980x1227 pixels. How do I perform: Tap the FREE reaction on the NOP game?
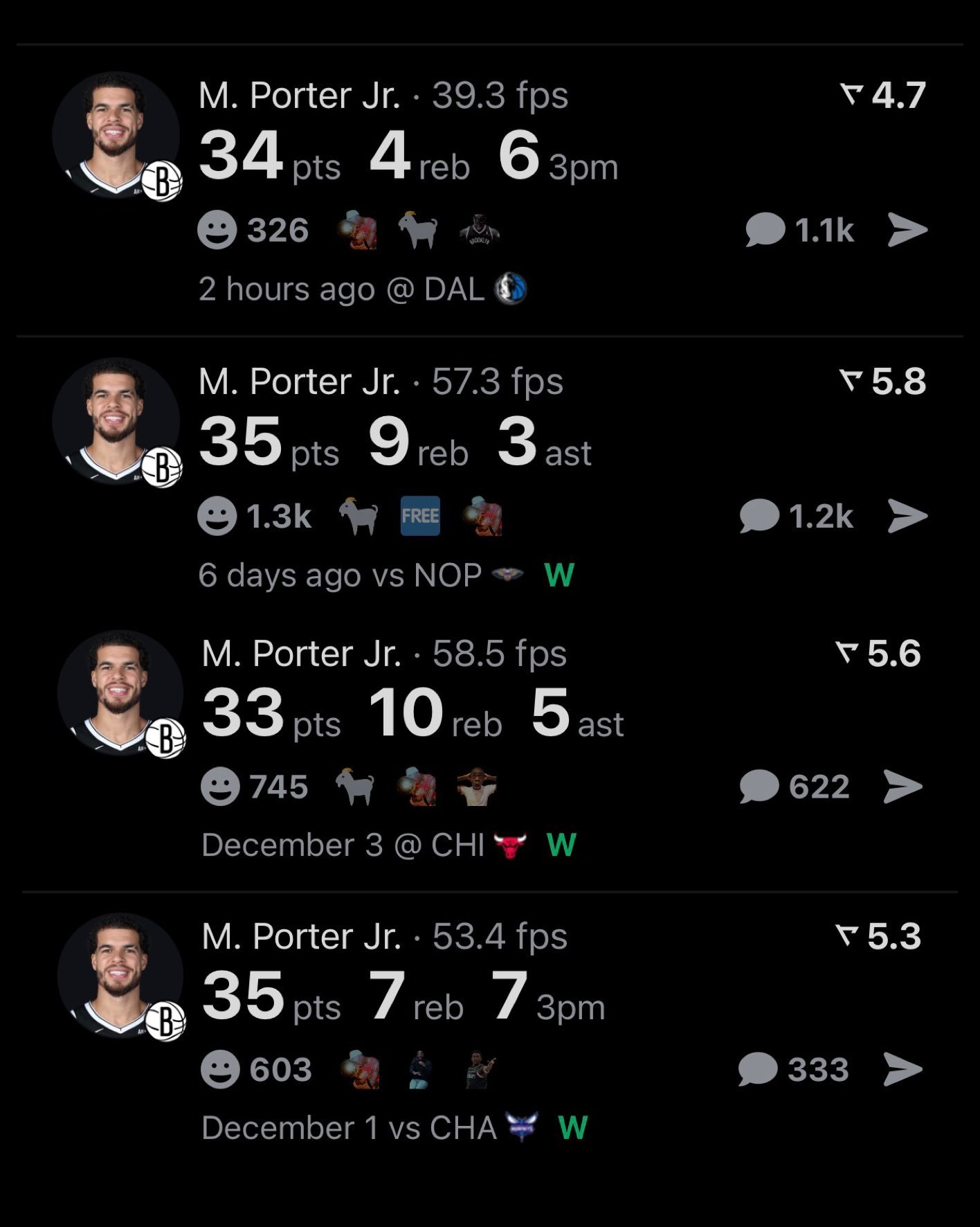pos(420,516)
